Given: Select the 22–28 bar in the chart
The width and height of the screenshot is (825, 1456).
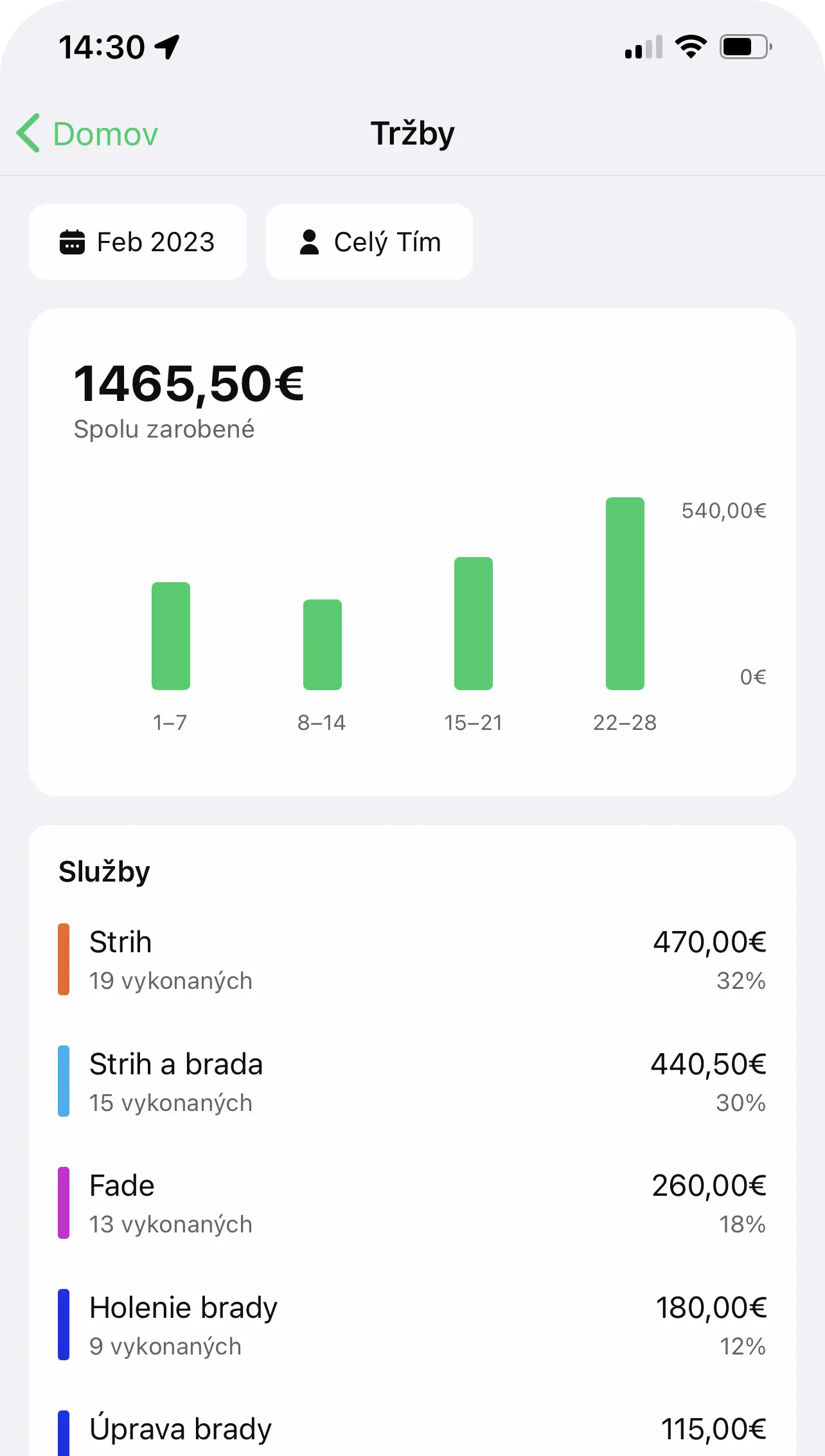Looking at the screenshot, I should coord(623,594).
